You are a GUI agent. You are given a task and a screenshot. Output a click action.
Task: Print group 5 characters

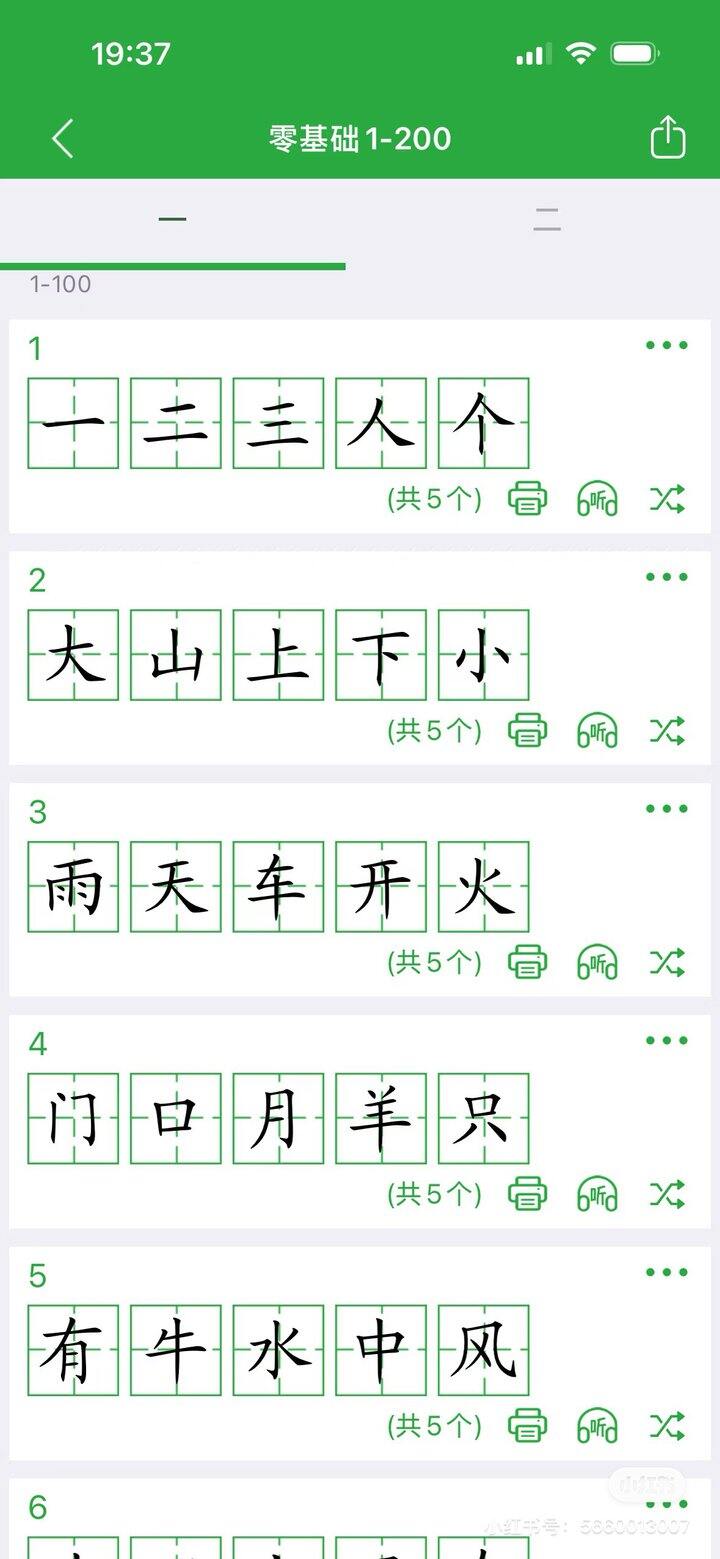pos(527,1425)
